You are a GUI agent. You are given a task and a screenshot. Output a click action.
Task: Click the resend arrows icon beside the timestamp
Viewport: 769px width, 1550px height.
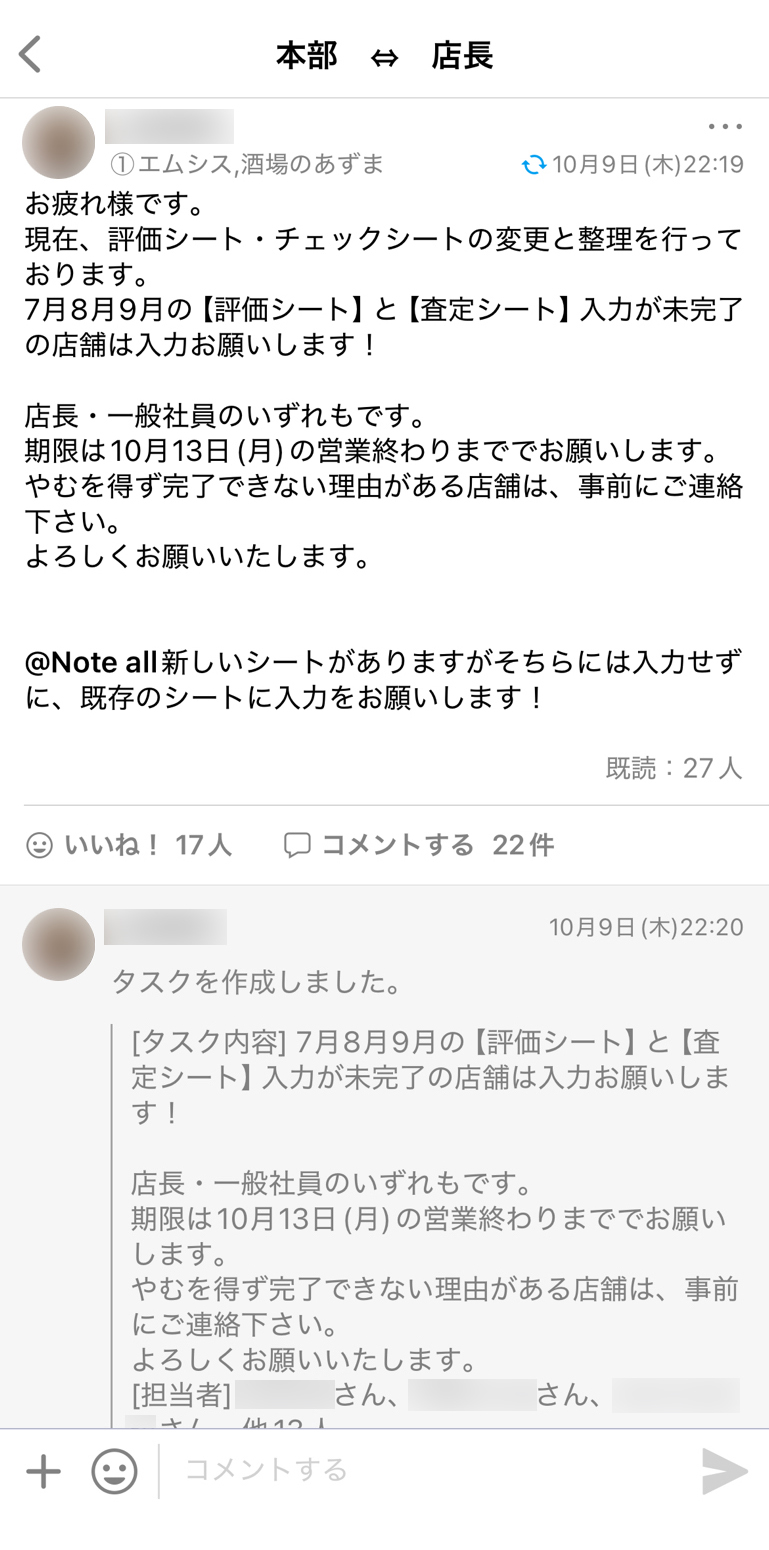(535, 165)
